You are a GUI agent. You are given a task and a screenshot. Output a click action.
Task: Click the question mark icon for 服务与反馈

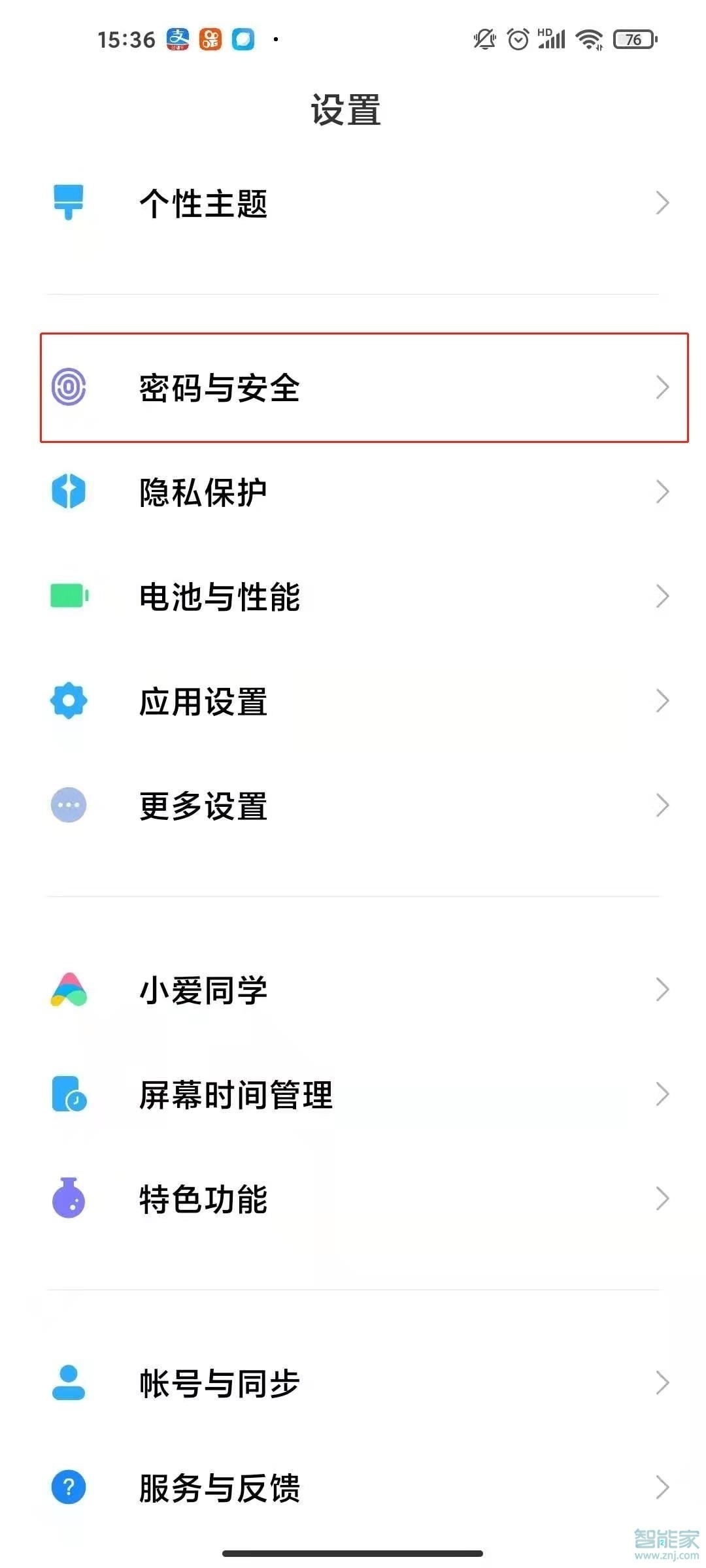point(68,1488)
